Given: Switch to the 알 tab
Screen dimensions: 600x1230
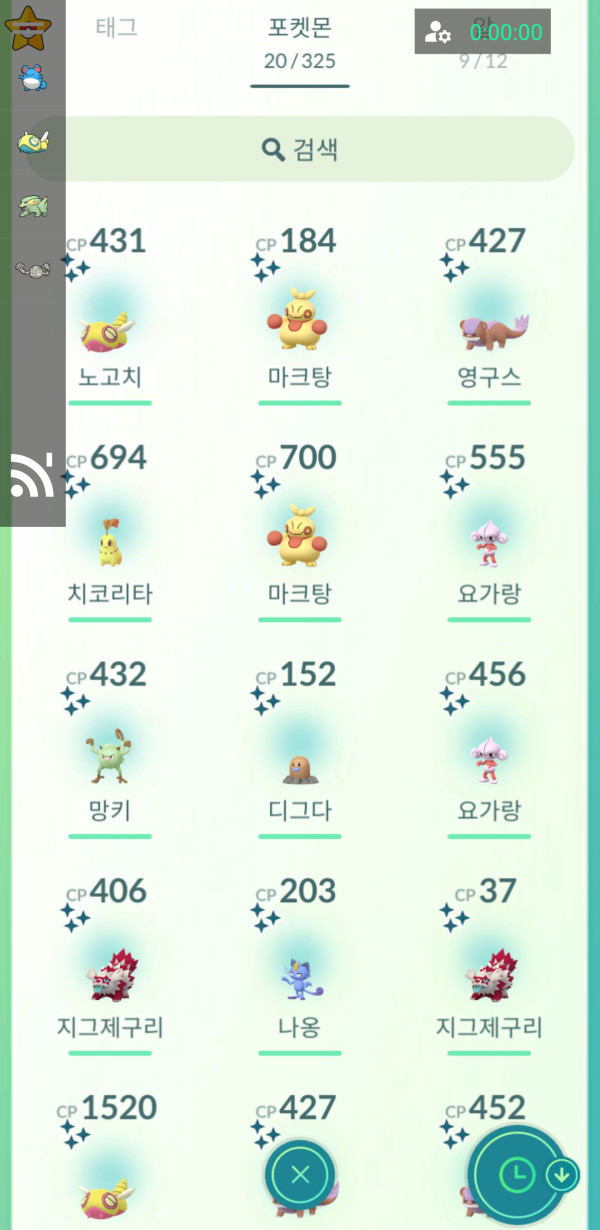Looking at the screenshot, I should pyautogui.click(x=483, y=30).
